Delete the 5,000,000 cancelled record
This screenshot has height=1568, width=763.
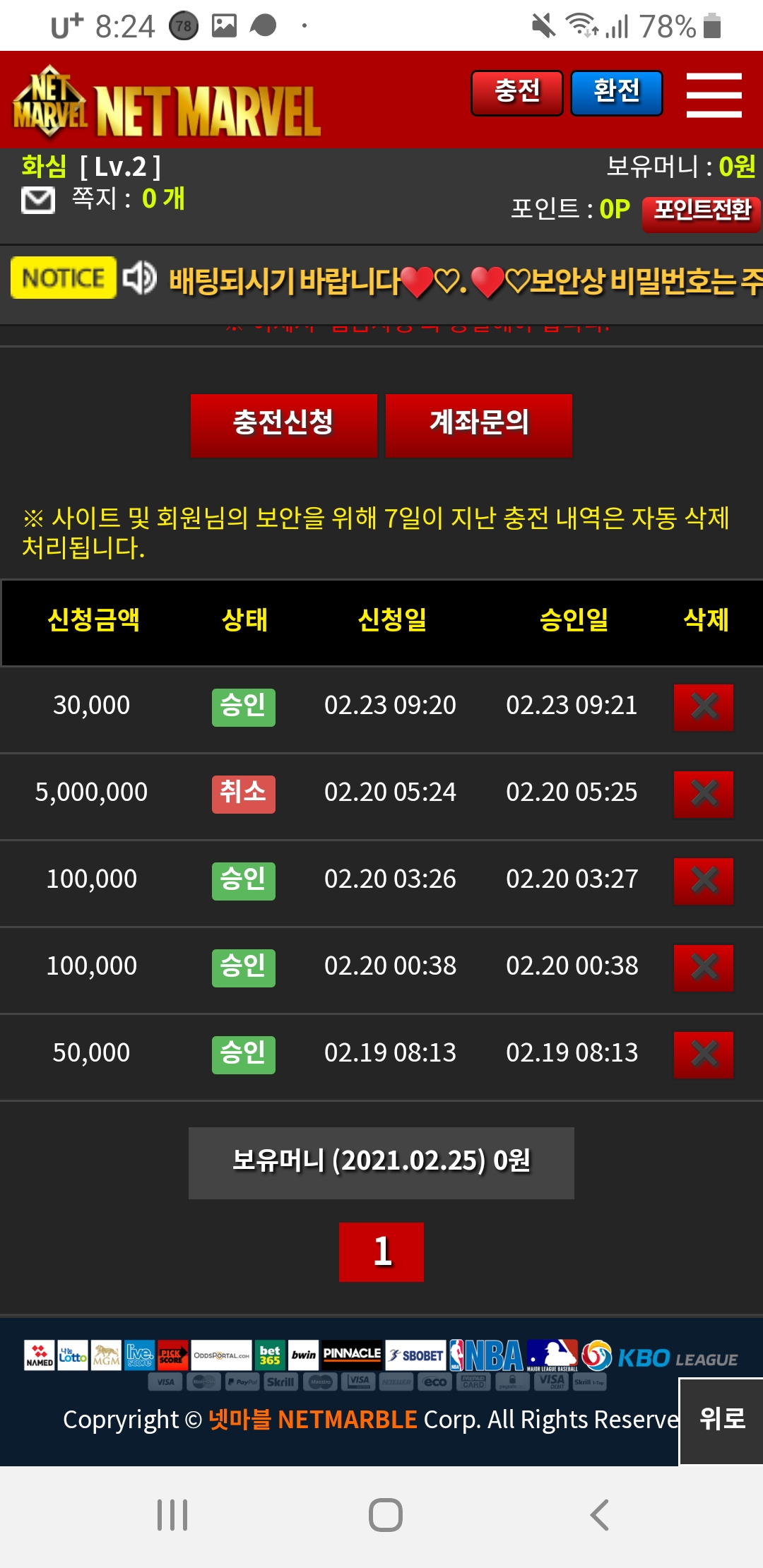pyautogui.click(x=703, y=793)
